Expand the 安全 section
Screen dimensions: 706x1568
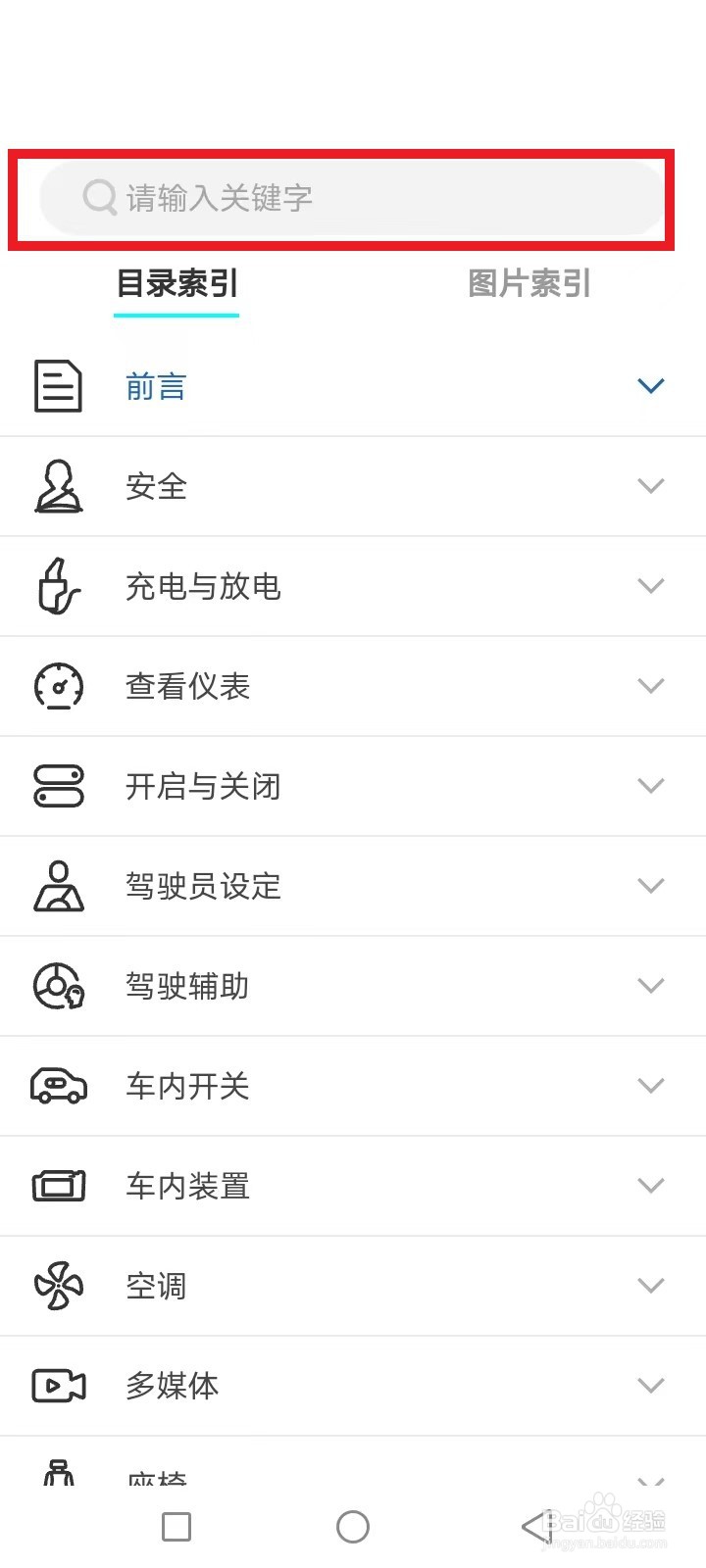click(353, 486)
